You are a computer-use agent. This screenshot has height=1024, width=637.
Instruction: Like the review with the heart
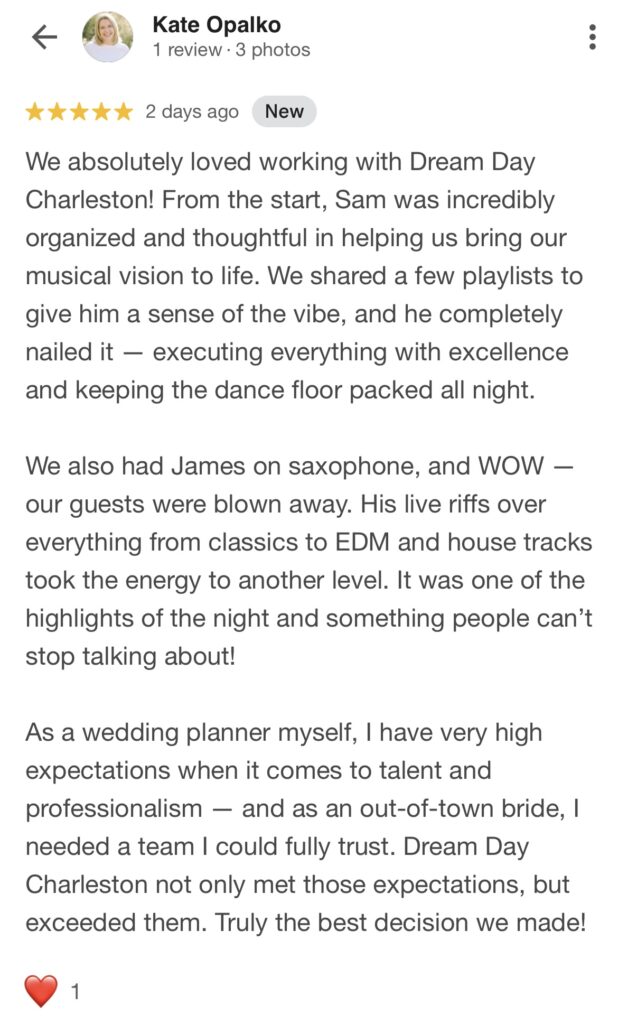pyautogui.click(x=41, y=991)
